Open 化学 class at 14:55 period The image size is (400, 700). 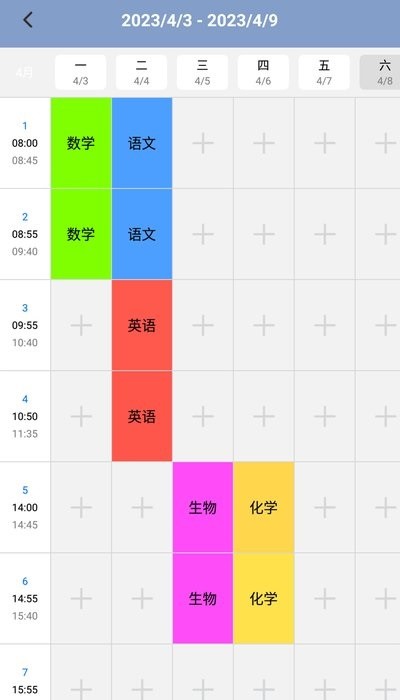tap(264, 599)
